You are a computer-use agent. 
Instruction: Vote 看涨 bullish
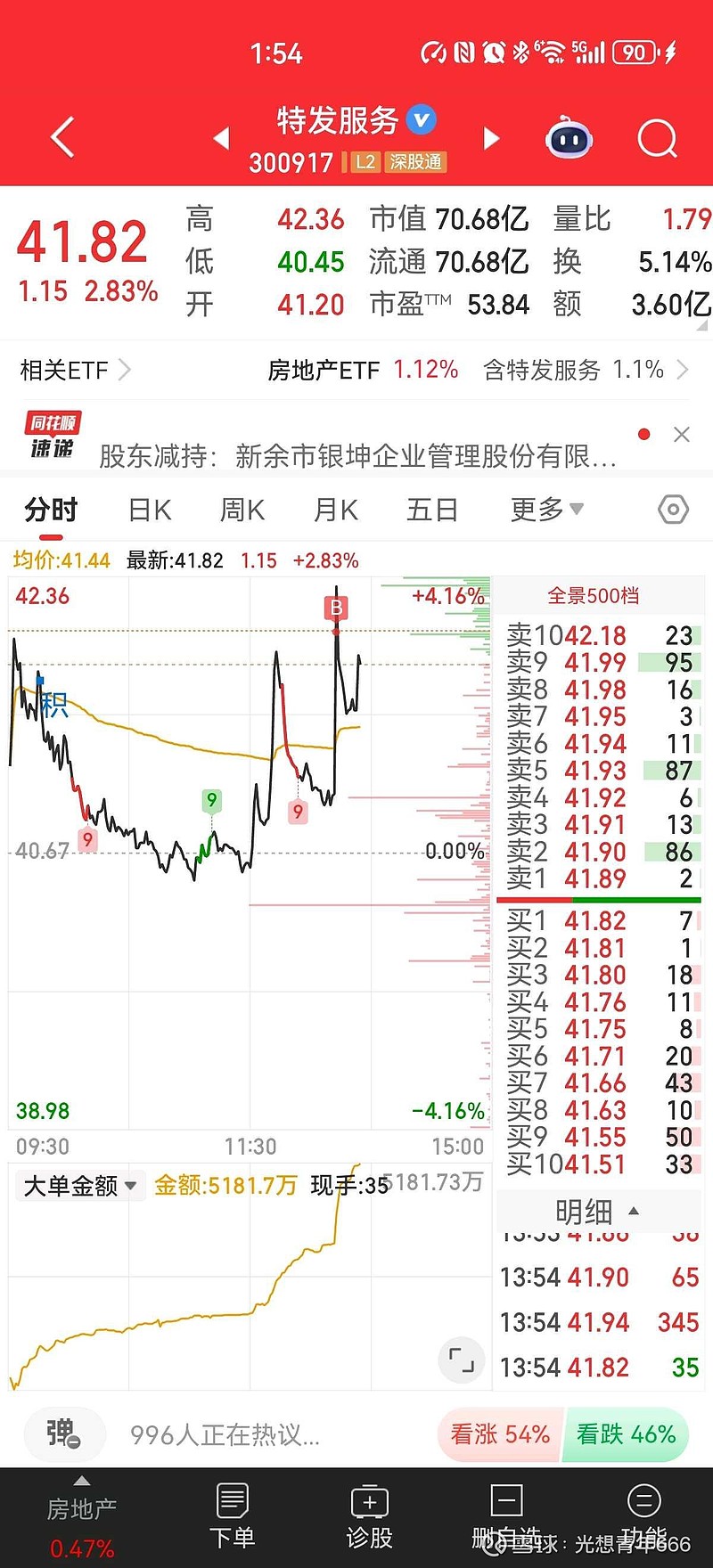(500, 1434)
